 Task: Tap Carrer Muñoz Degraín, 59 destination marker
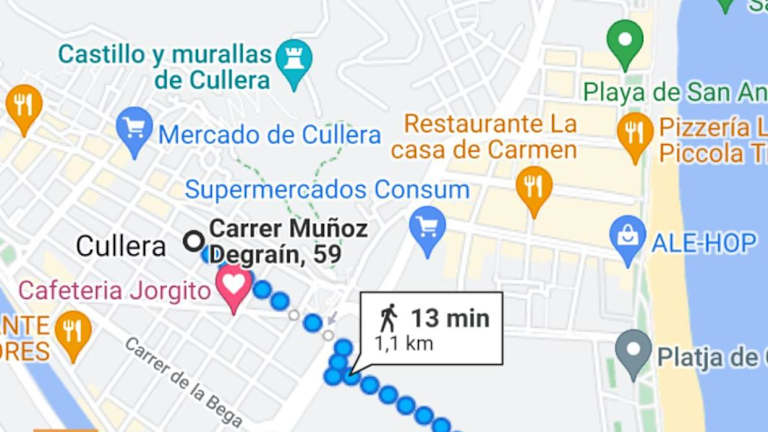coord(193,241)
